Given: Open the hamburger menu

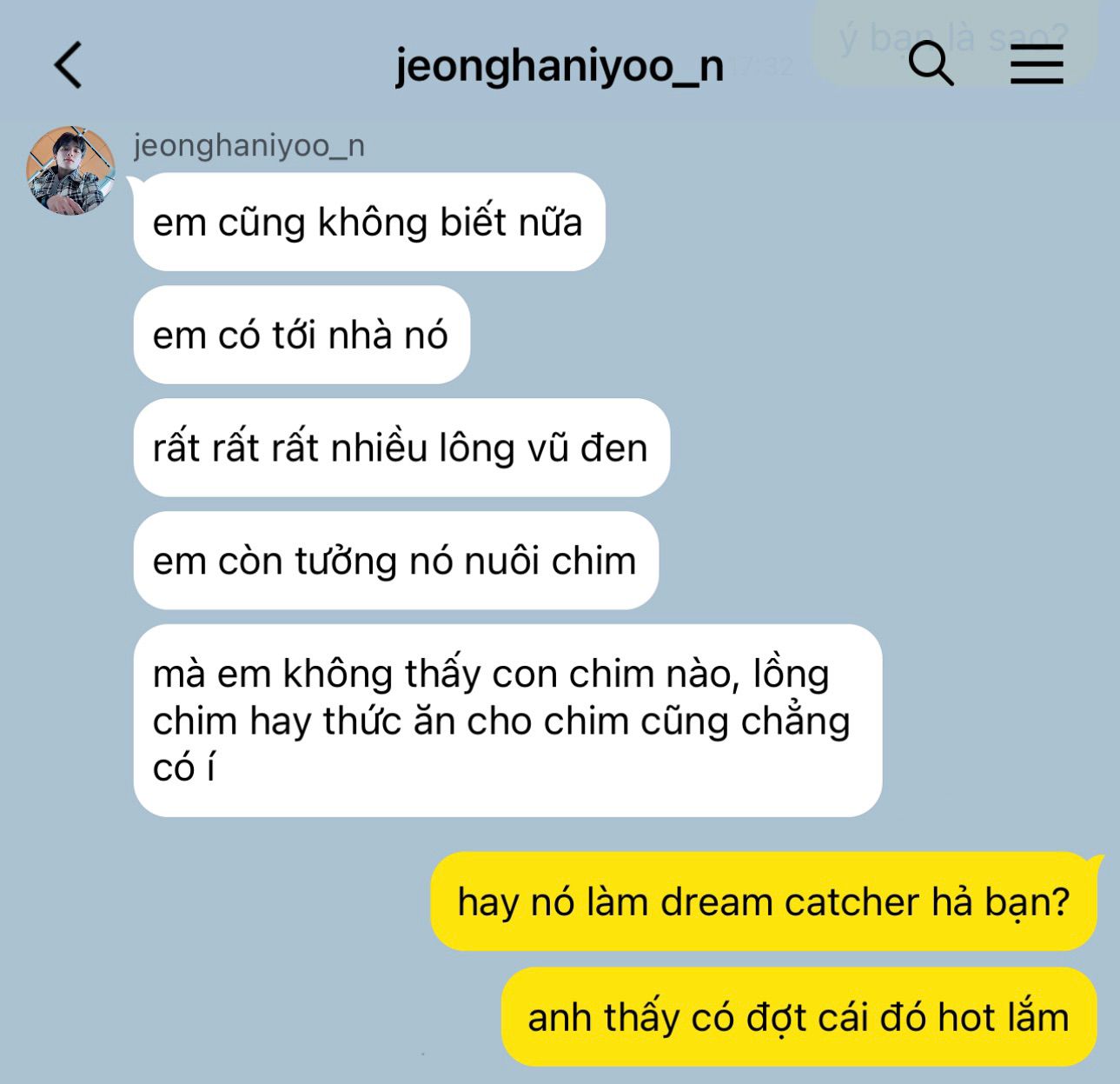Looking at the screenshot, I should [x=1037, y=64].
